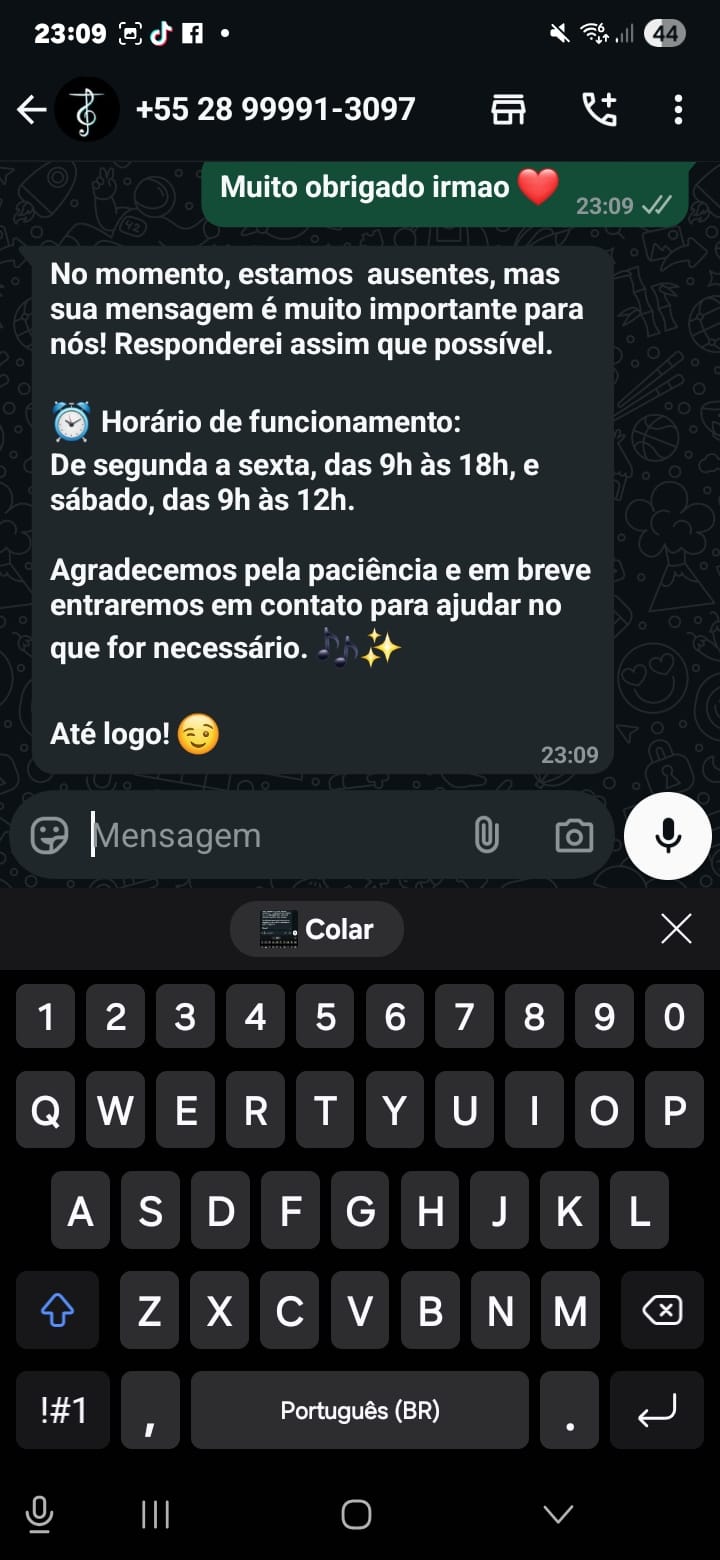Screen dimensions: 720x1560
Task: Attach a file with the paperclip
Action: tap(486, 835)
